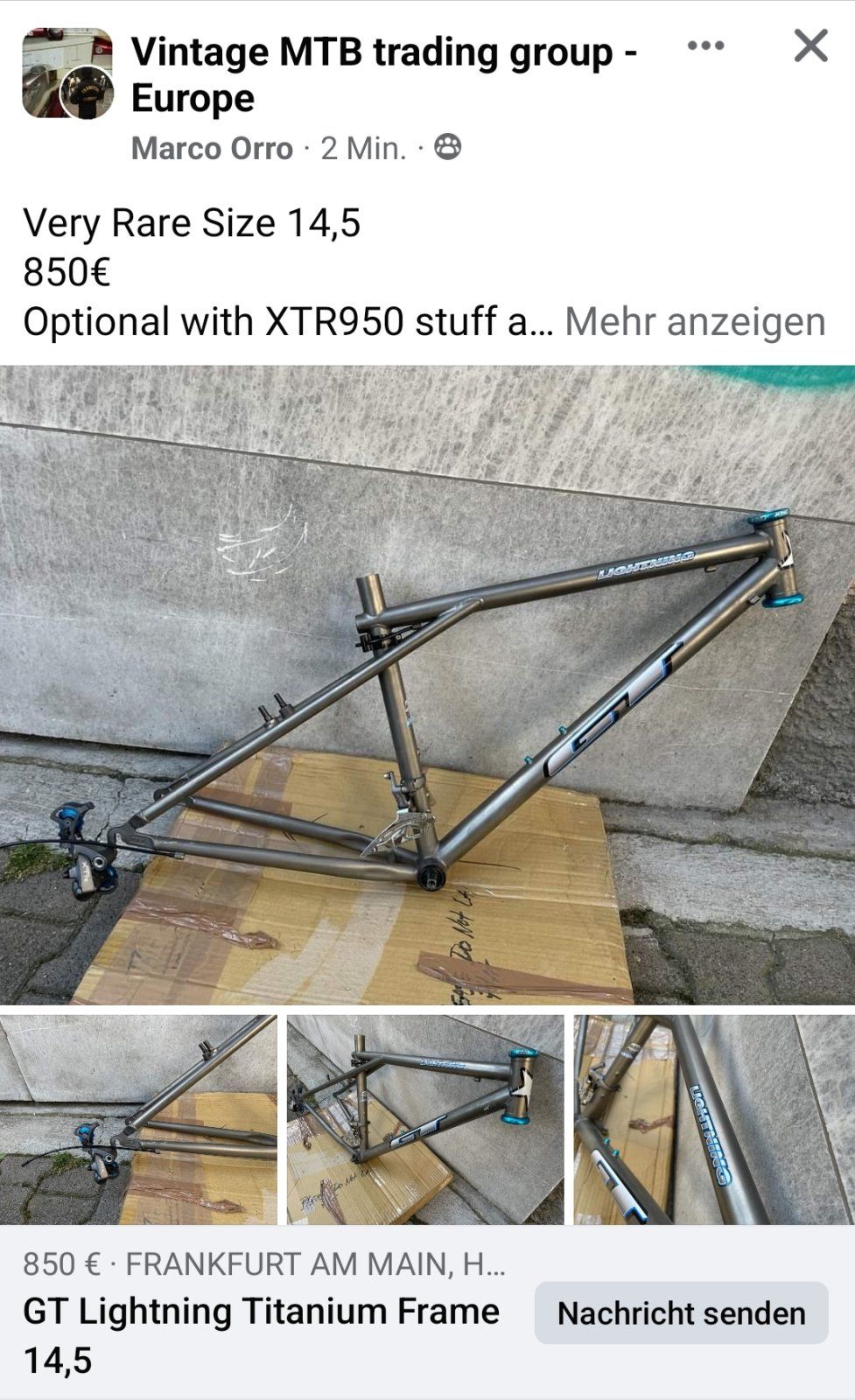This screenshot has width=855, height=1400.
Task: Tap the group avatar picture
Action: tap(67, 73)
